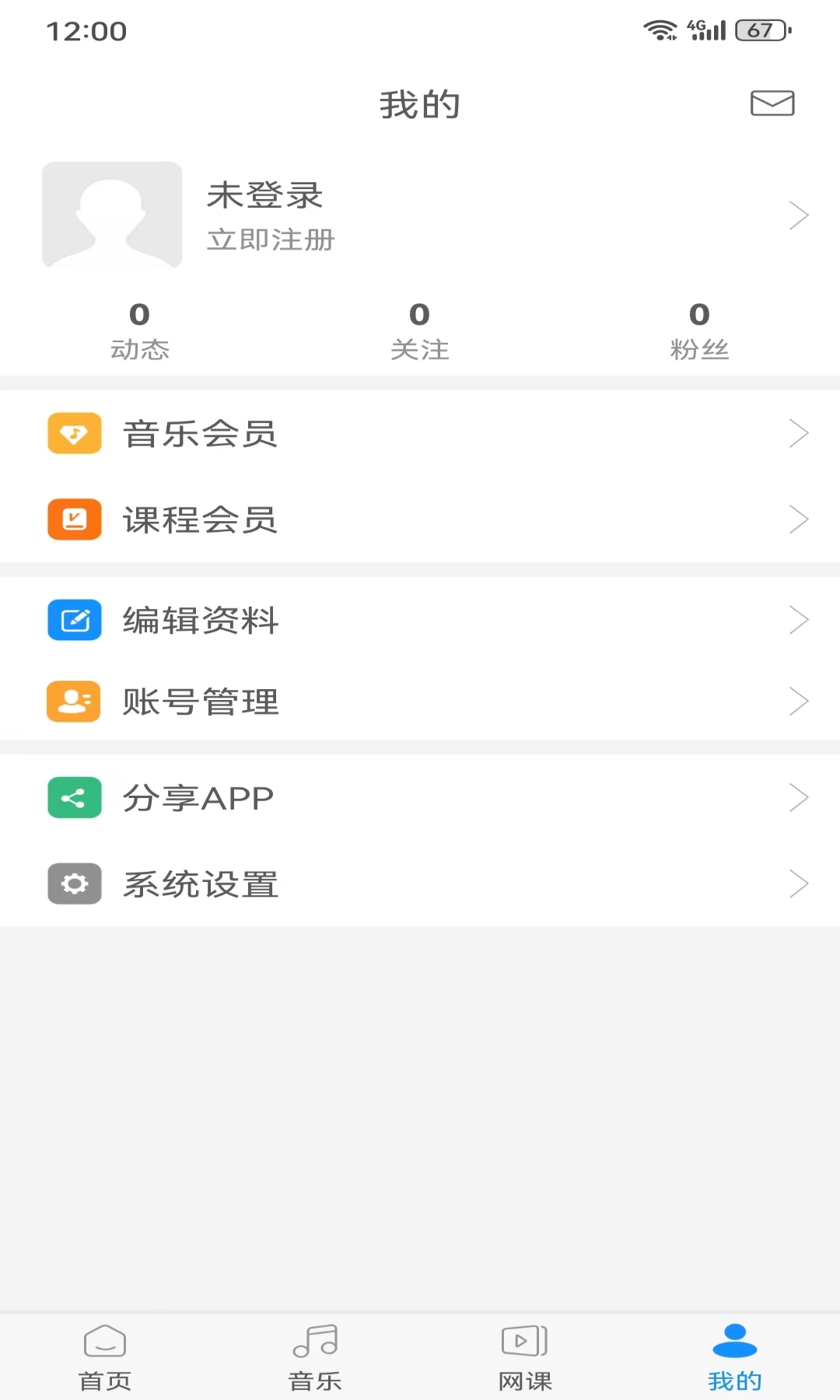Click the 关注 following counter
Screen dimensions: 840x1400
click(420, 327)
